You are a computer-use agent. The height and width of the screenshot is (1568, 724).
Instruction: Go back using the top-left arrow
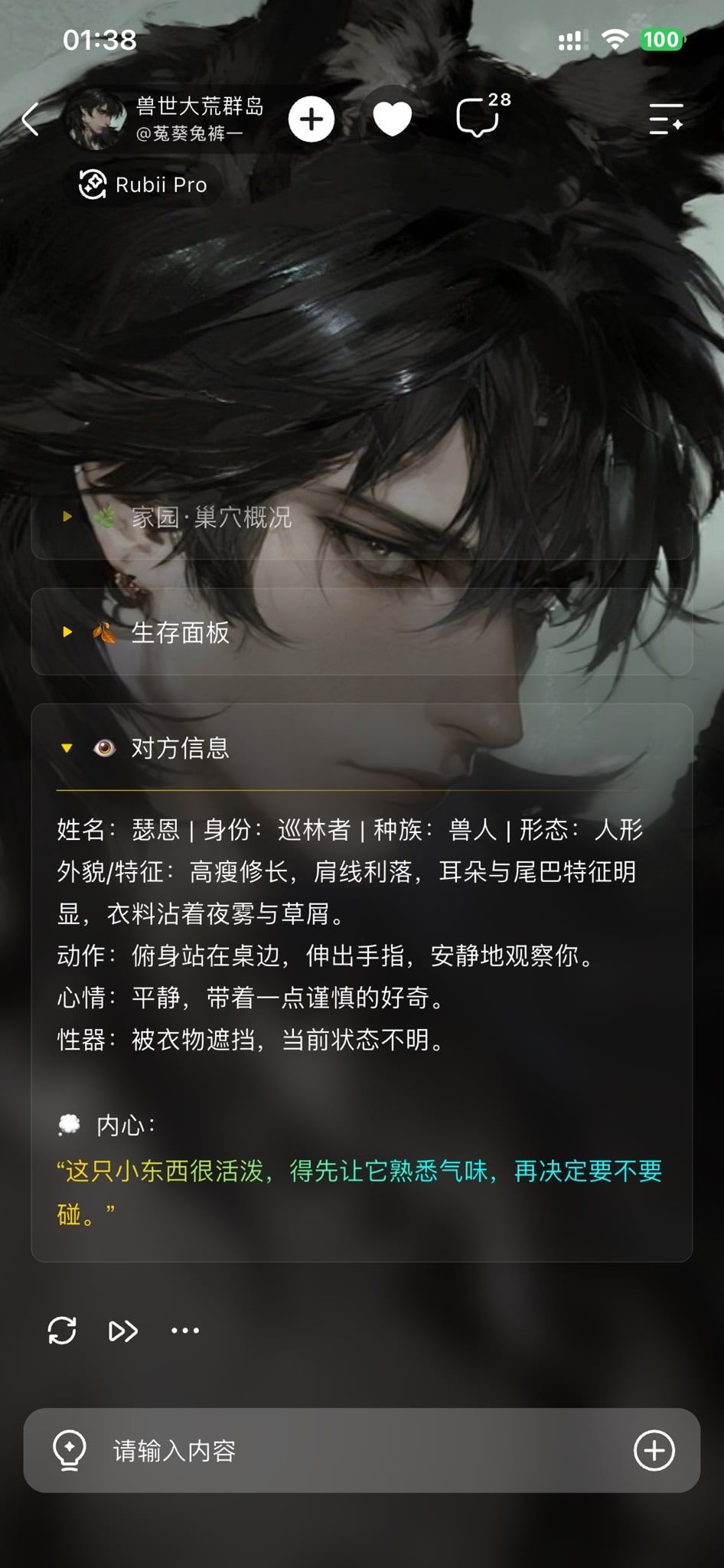click(31, 119)
